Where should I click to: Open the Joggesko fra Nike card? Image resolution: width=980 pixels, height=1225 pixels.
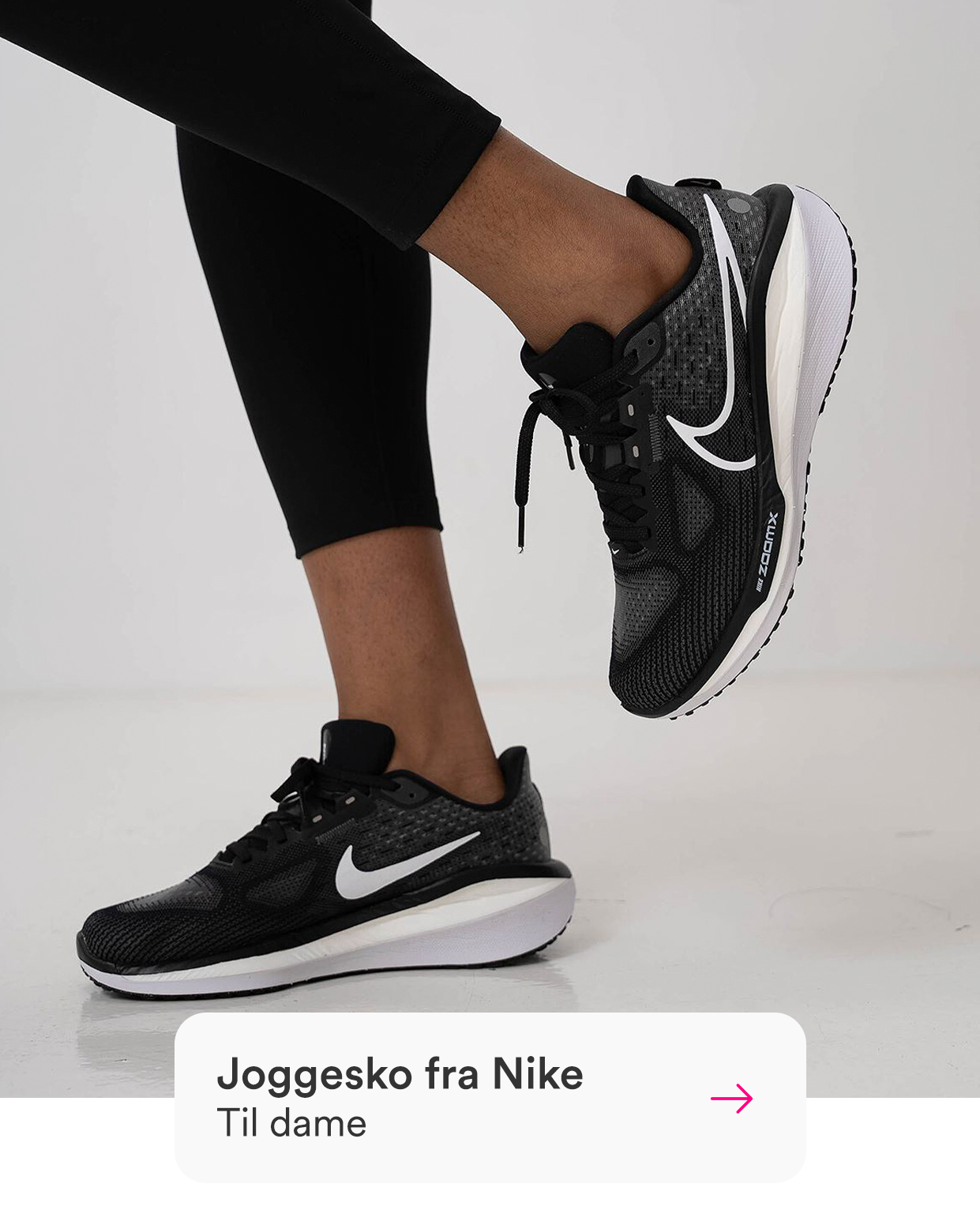tap(490, 1097)
